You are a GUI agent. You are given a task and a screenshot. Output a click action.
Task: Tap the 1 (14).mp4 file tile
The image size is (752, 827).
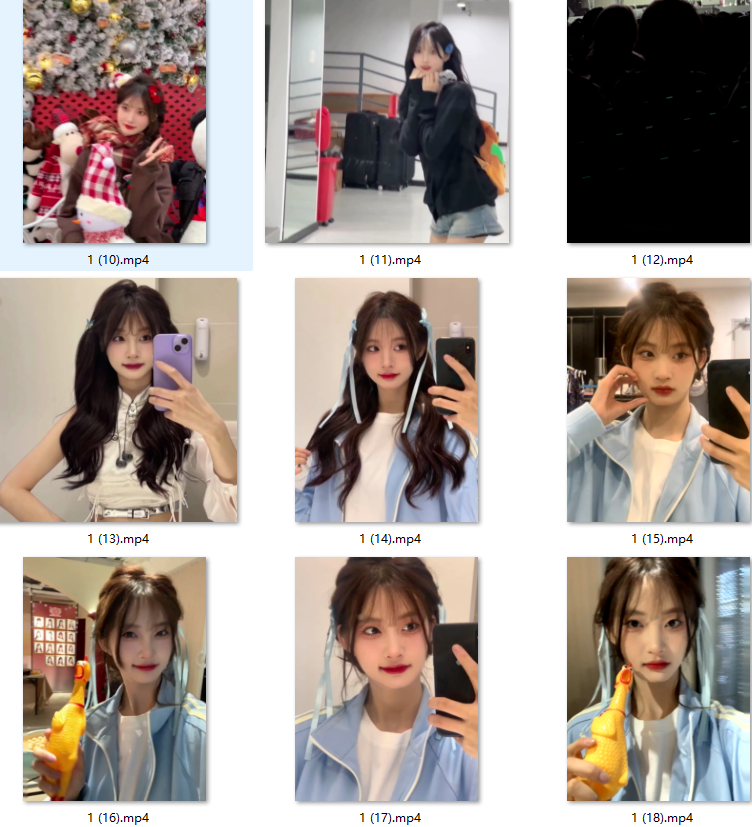coord(387,400)
